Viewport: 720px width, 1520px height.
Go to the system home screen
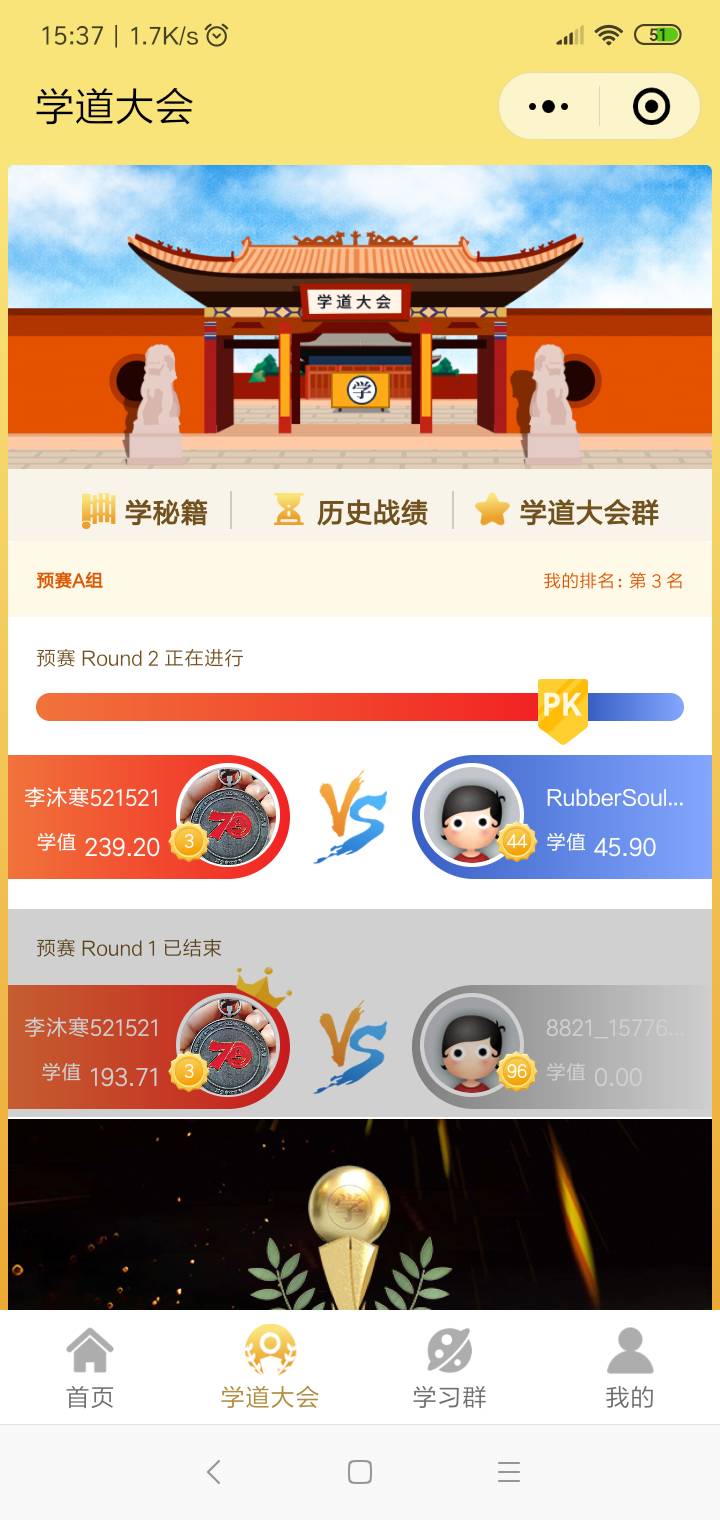point(360,1471)
